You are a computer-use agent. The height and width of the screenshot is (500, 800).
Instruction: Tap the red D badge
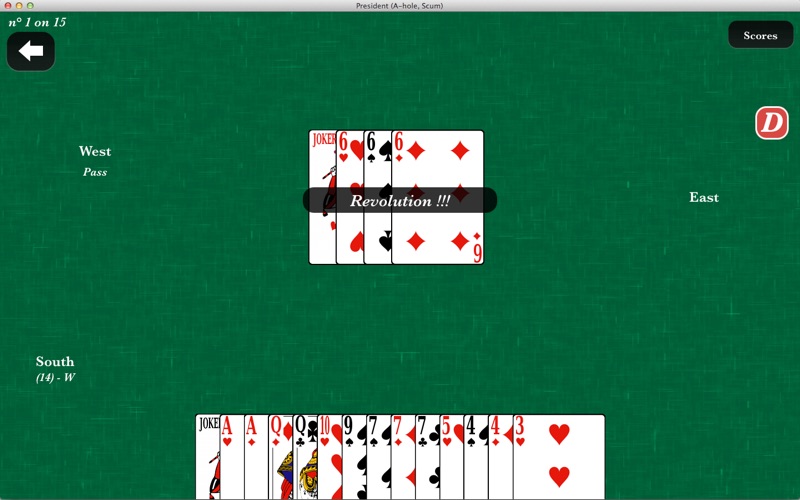771,123
